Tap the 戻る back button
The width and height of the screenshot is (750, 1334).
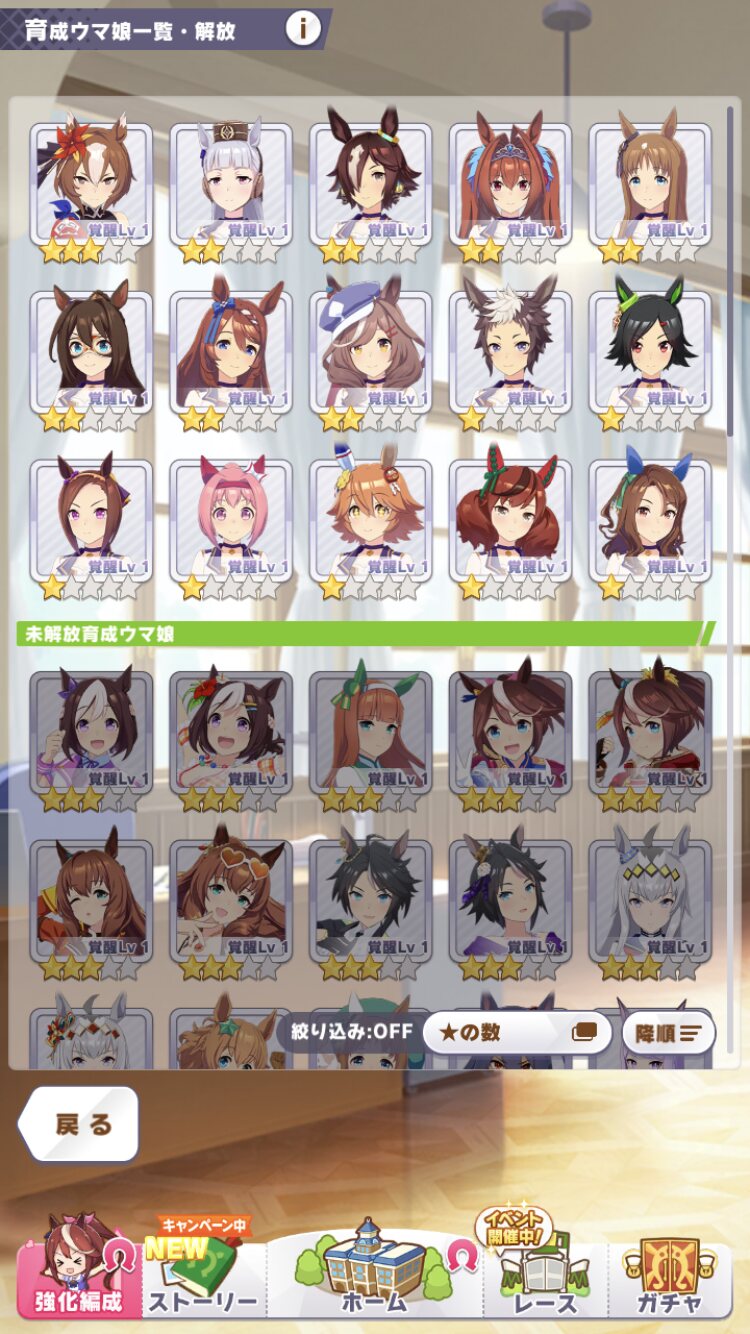[x=79, y=1124]
